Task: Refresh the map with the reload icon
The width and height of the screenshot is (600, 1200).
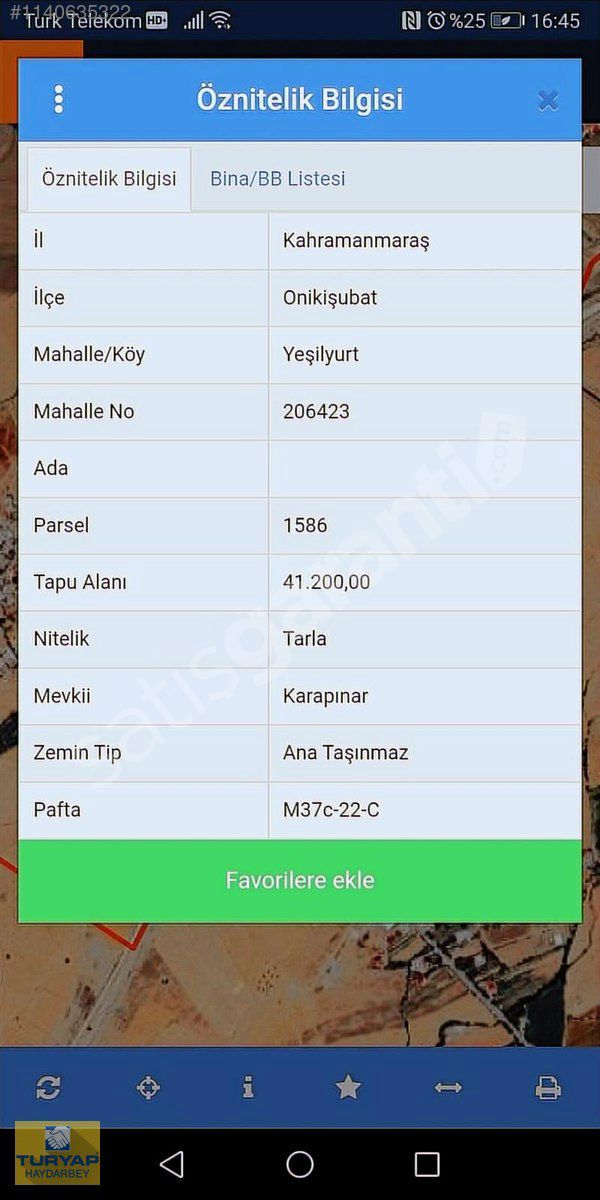Action: (x=48, y=1087)
